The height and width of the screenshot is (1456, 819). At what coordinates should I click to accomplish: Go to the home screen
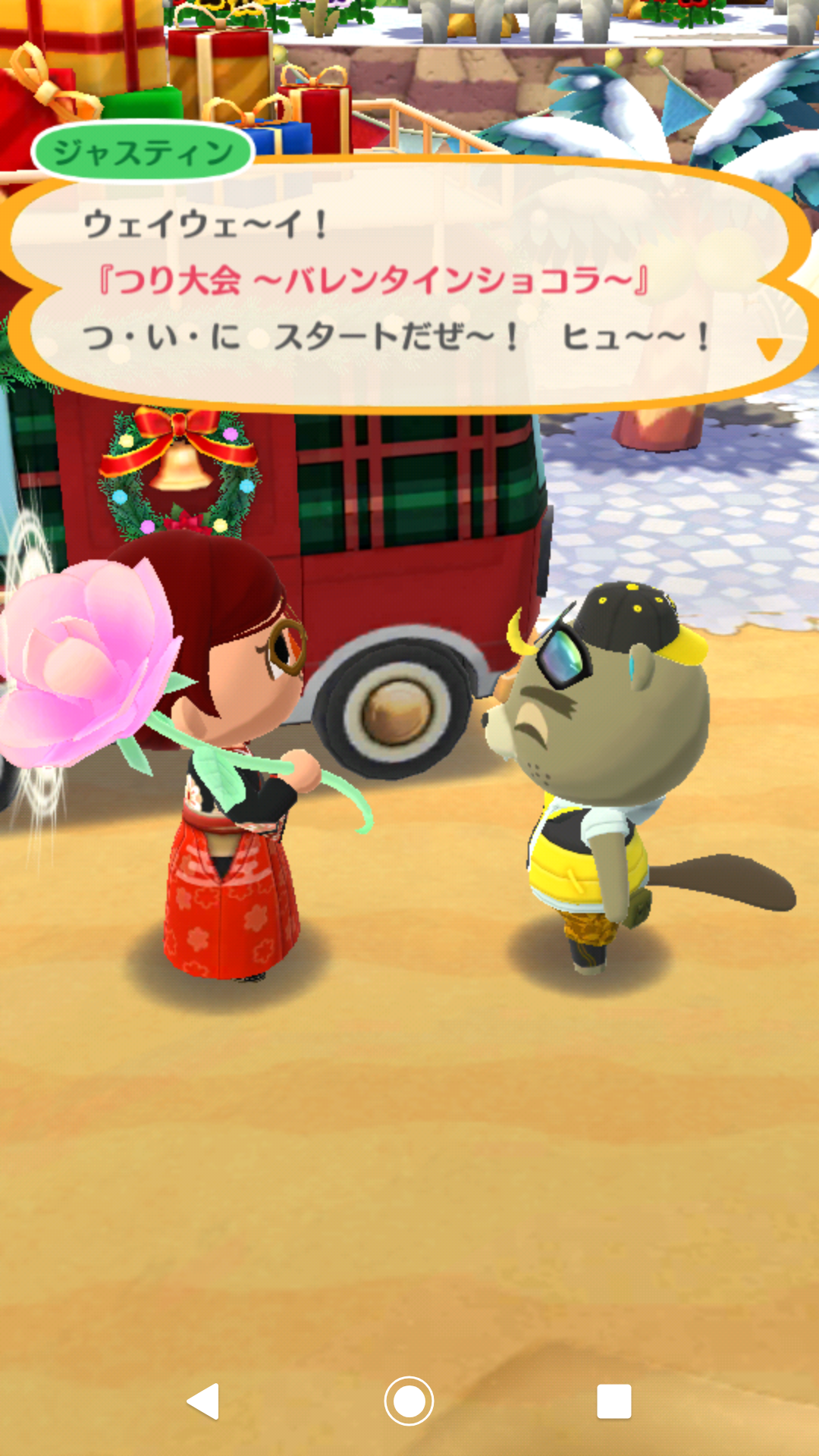[409, 1401]
